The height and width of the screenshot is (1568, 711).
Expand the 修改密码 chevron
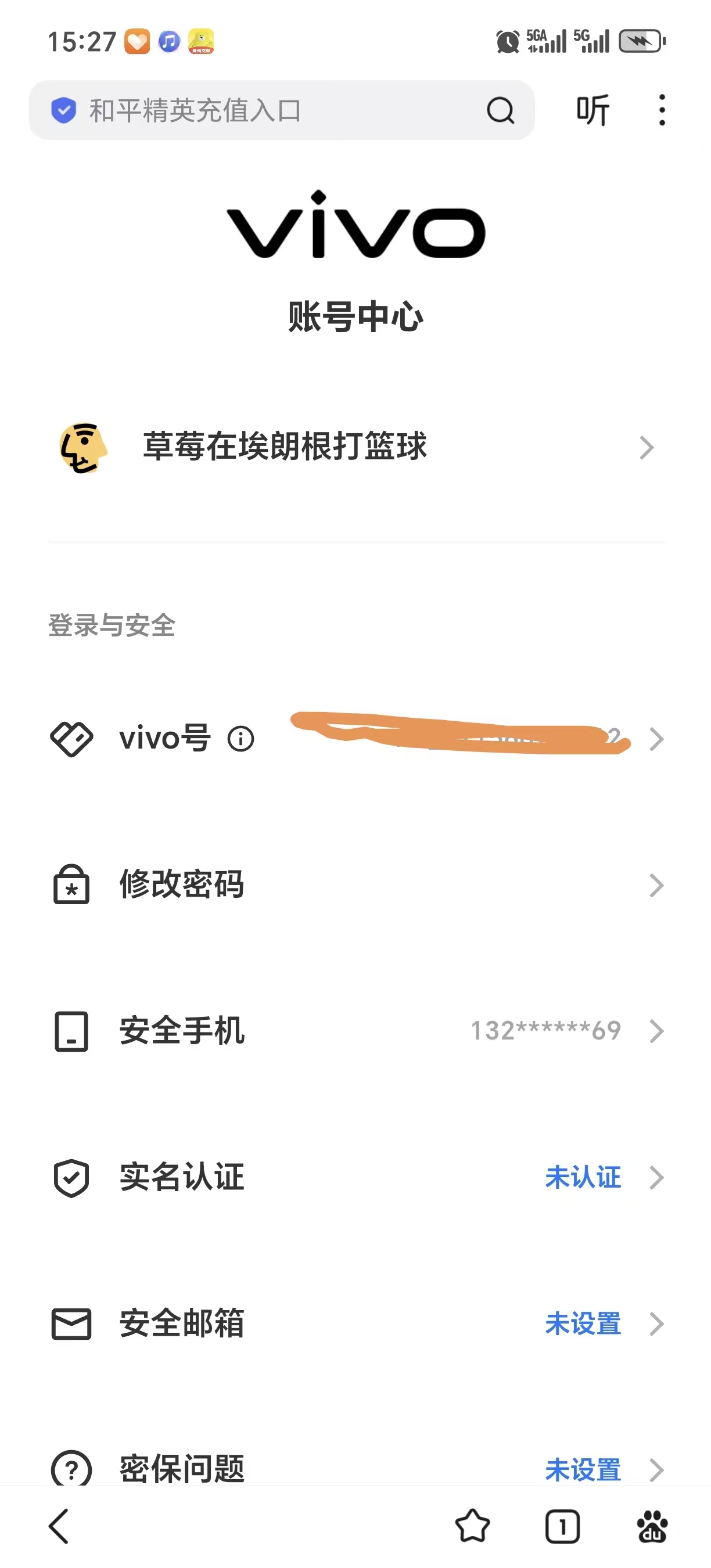(656, 885)
